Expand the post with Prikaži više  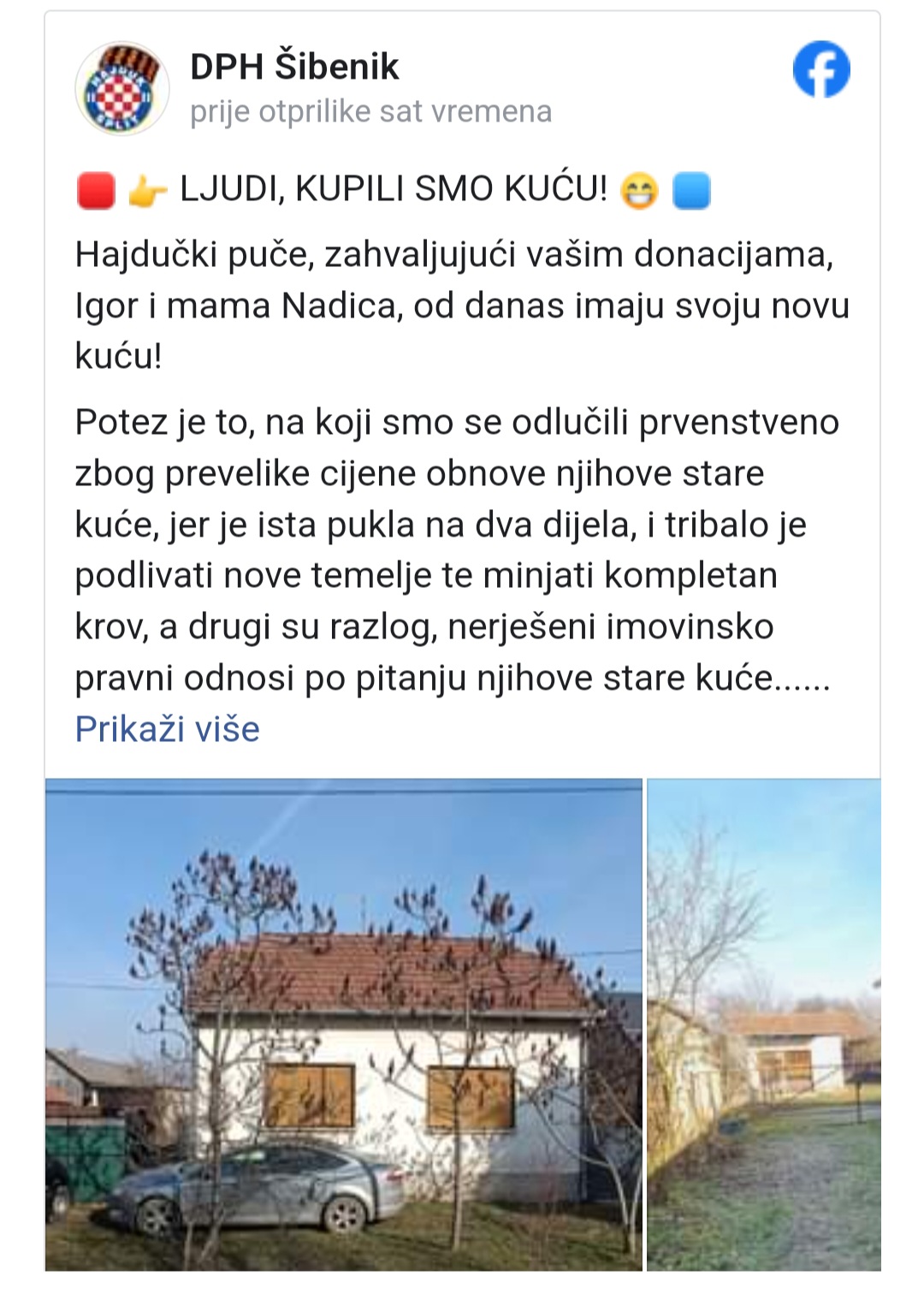pos(167,729)
